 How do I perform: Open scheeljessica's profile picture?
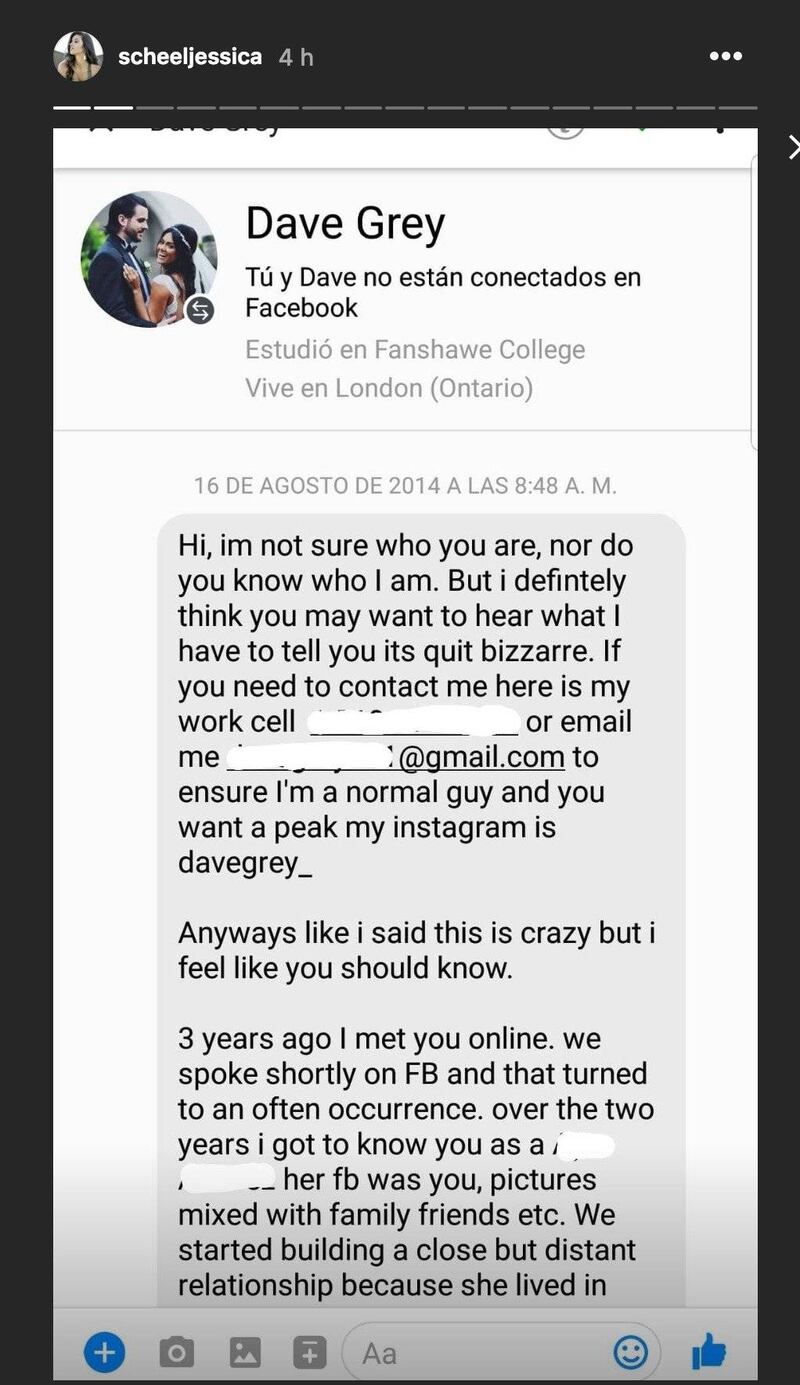click(x=78, y=56)
